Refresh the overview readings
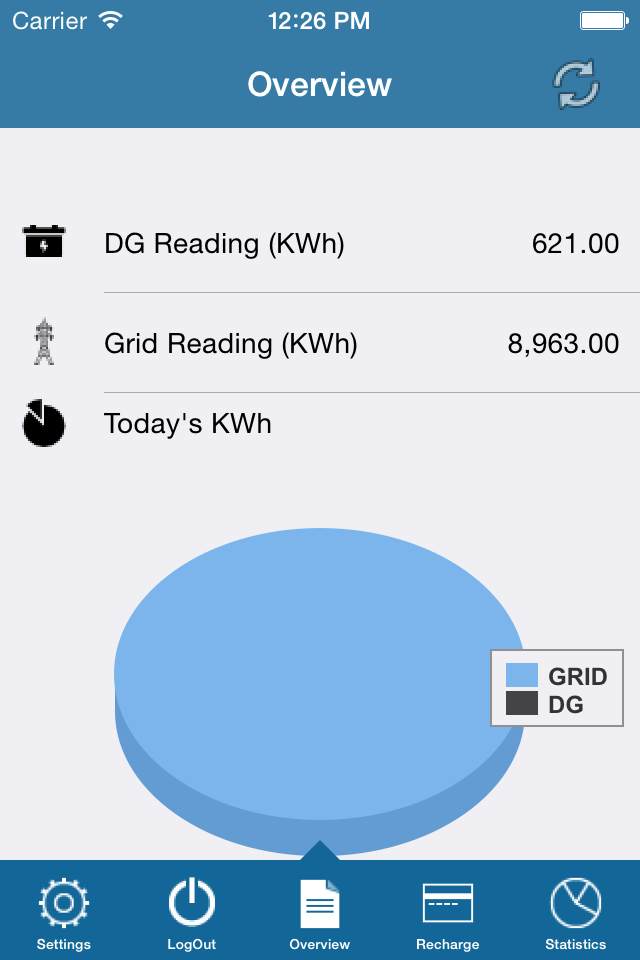 (577, 84)
